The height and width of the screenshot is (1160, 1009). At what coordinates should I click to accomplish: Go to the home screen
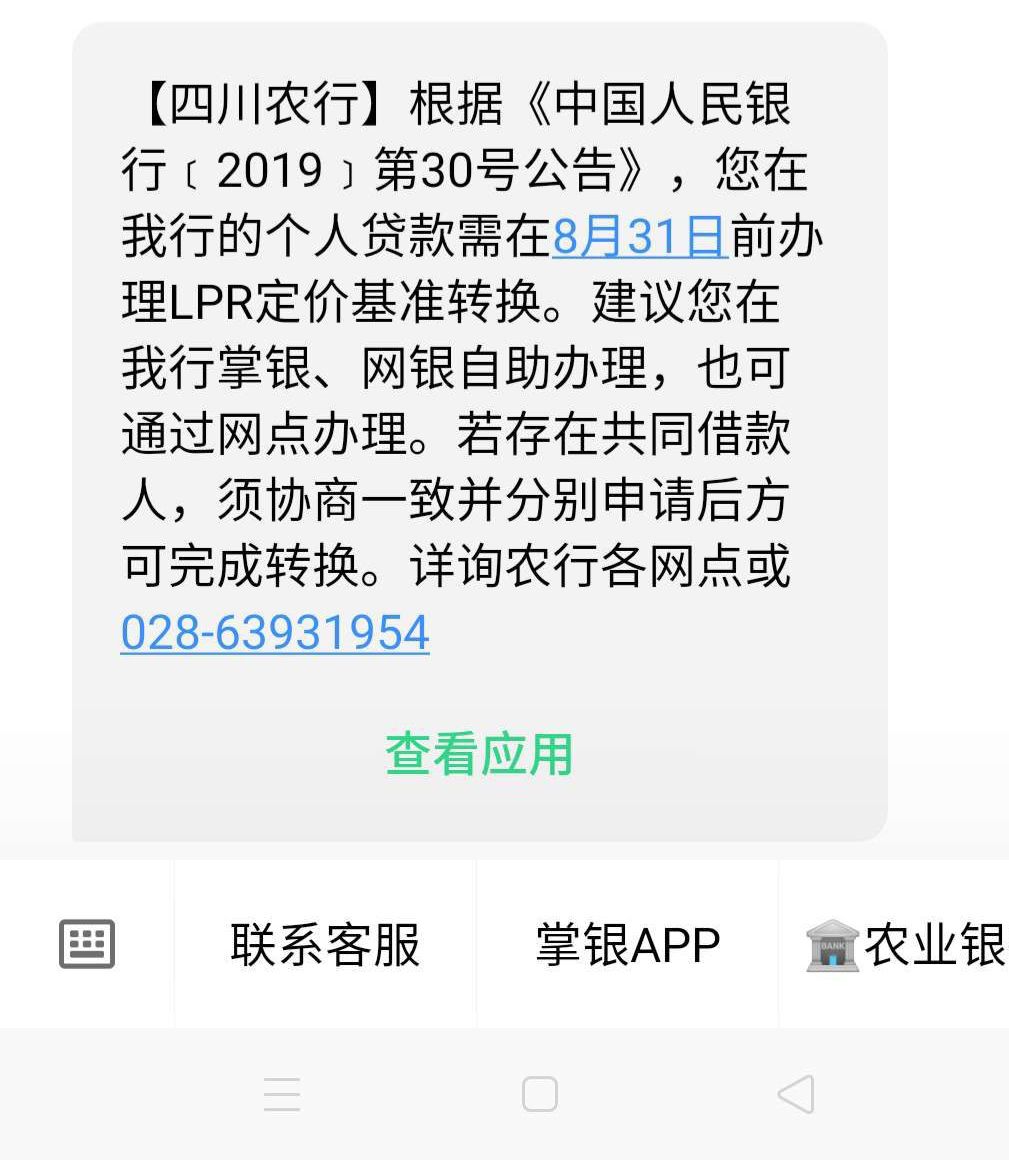click(x=540, y=1094)
